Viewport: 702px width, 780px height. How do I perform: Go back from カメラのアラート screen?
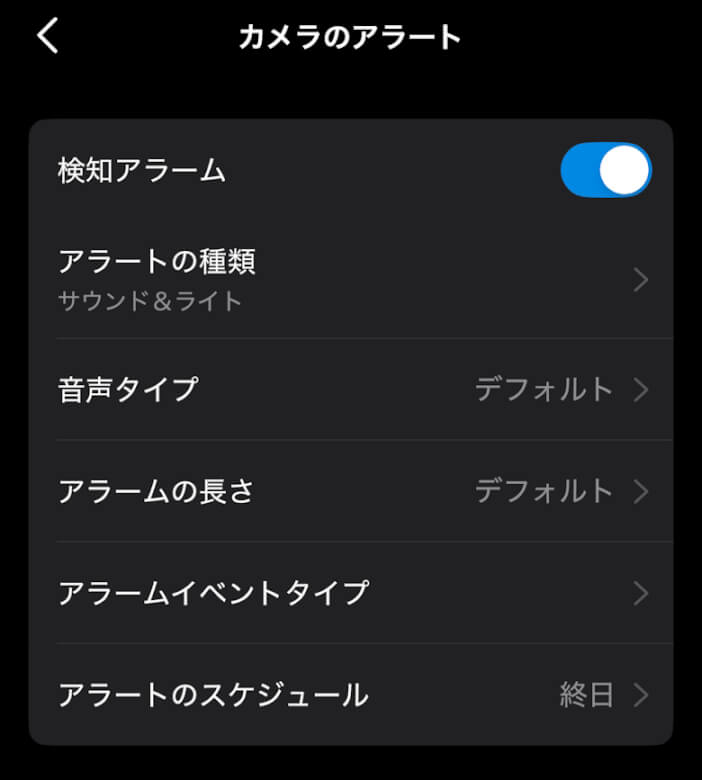tap(48, 37)
